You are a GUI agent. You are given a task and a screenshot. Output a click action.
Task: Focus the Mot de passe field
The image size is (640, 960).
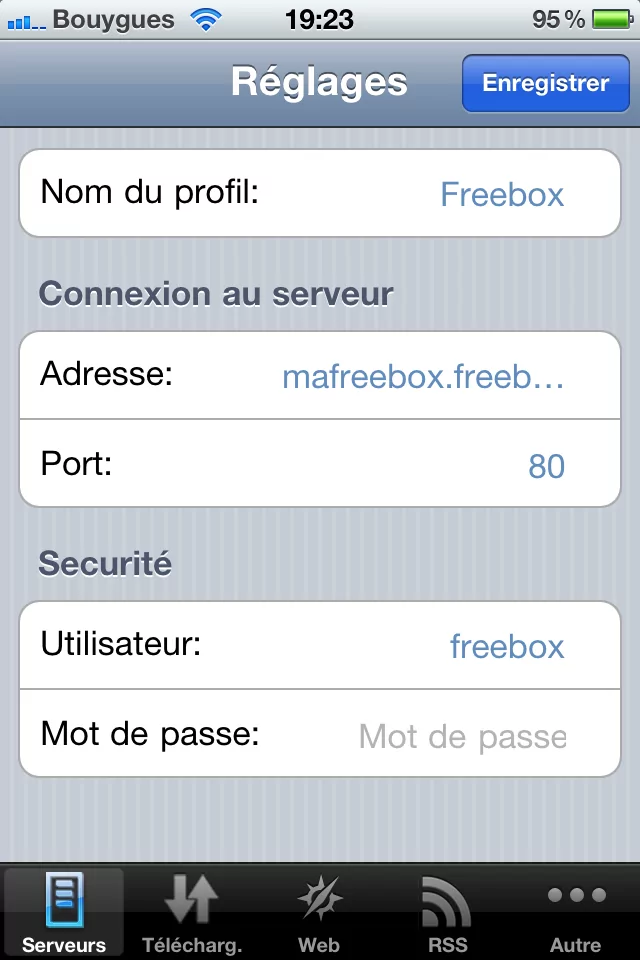click(462, 737)
